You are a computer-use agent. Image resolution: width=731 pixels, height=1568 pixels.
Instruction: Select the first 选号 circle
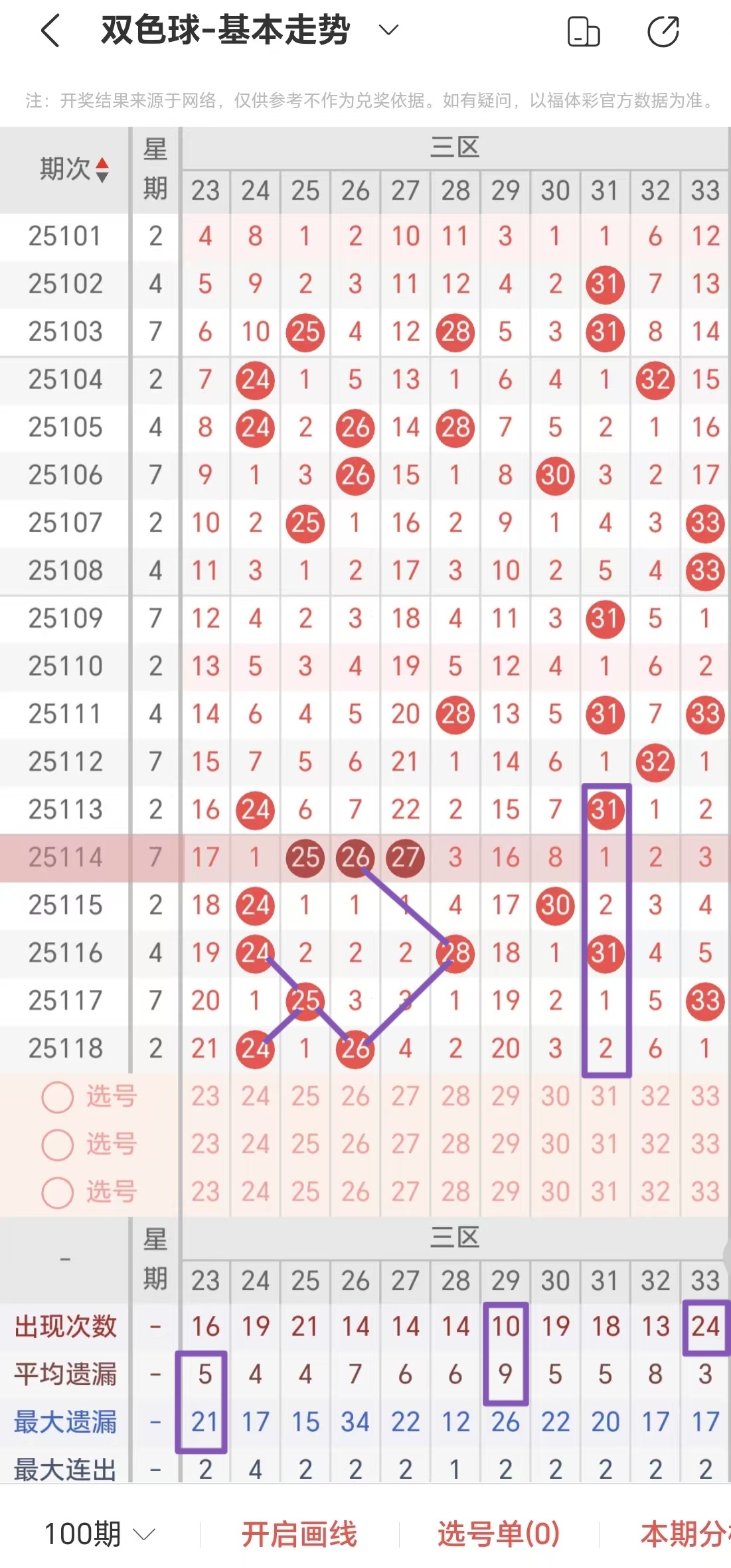(x=56, y=1097)
